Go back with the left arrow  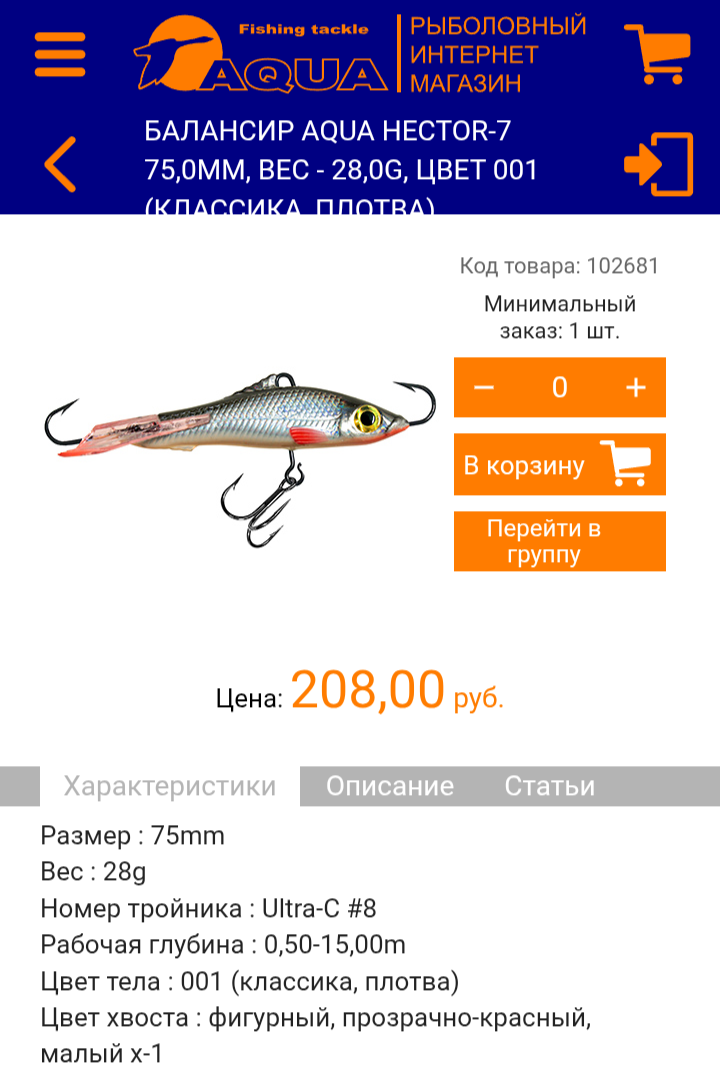pyautogui.click(x=60, y=163)
